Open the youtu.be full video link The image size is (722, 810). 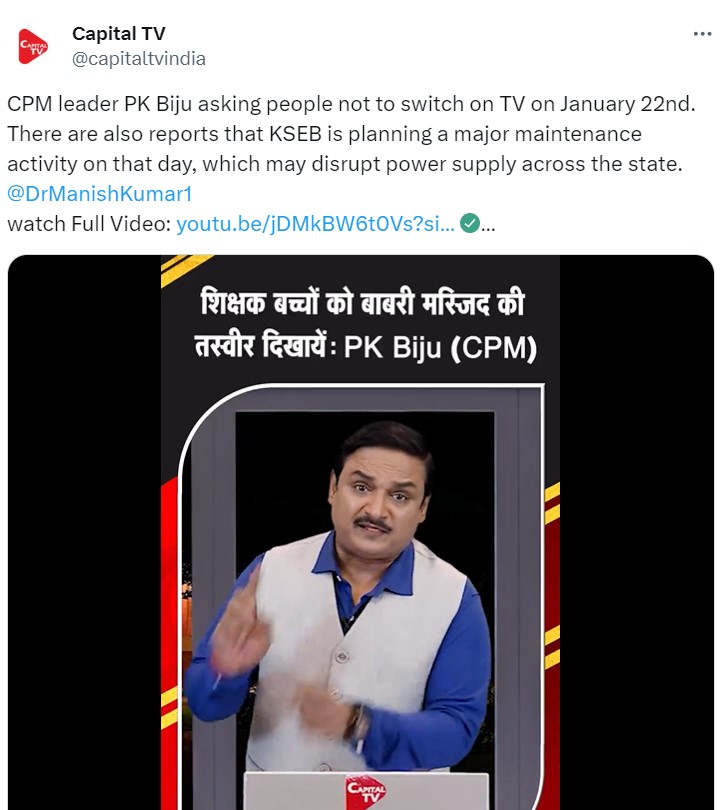point(316,224)
